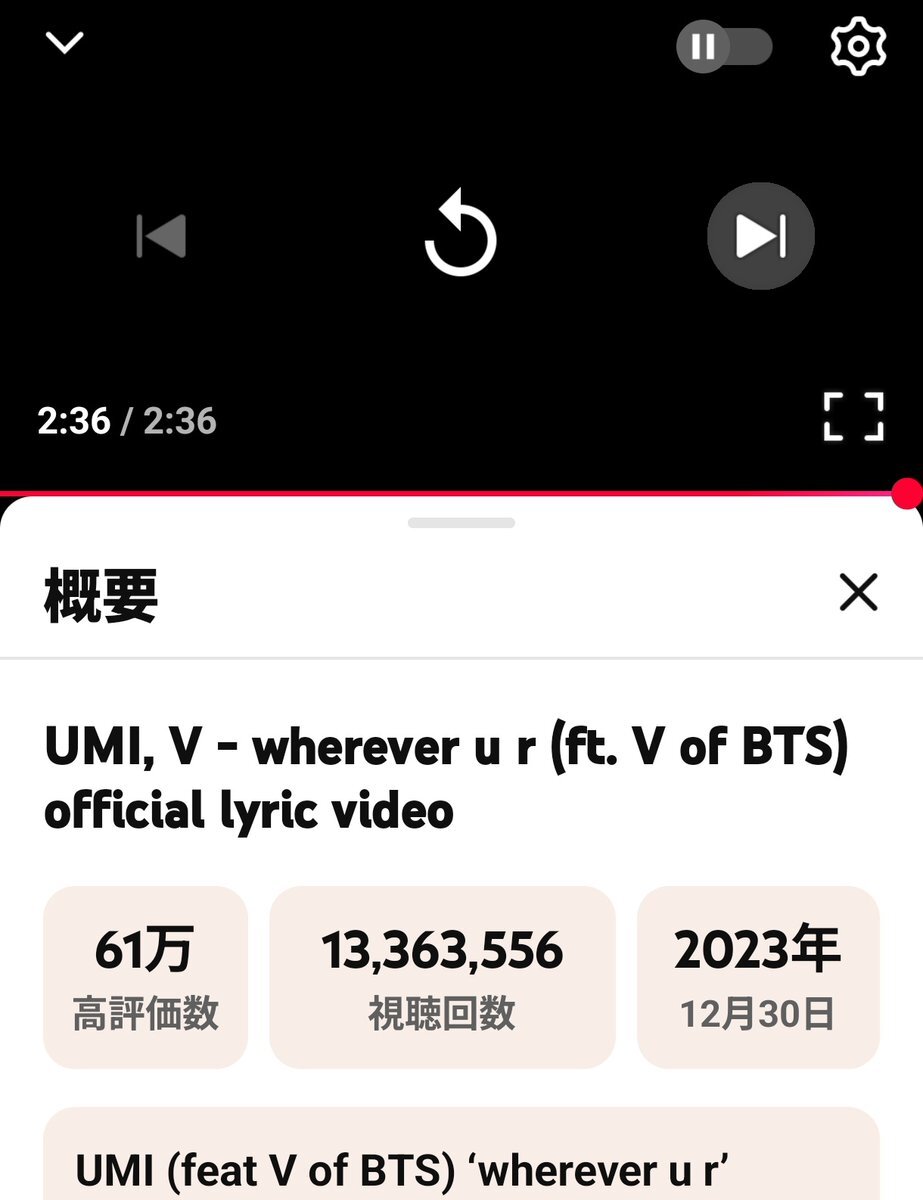Toggle the autoplay switch
This screenshot has height=1200, width=923.
tap(724, 47)
